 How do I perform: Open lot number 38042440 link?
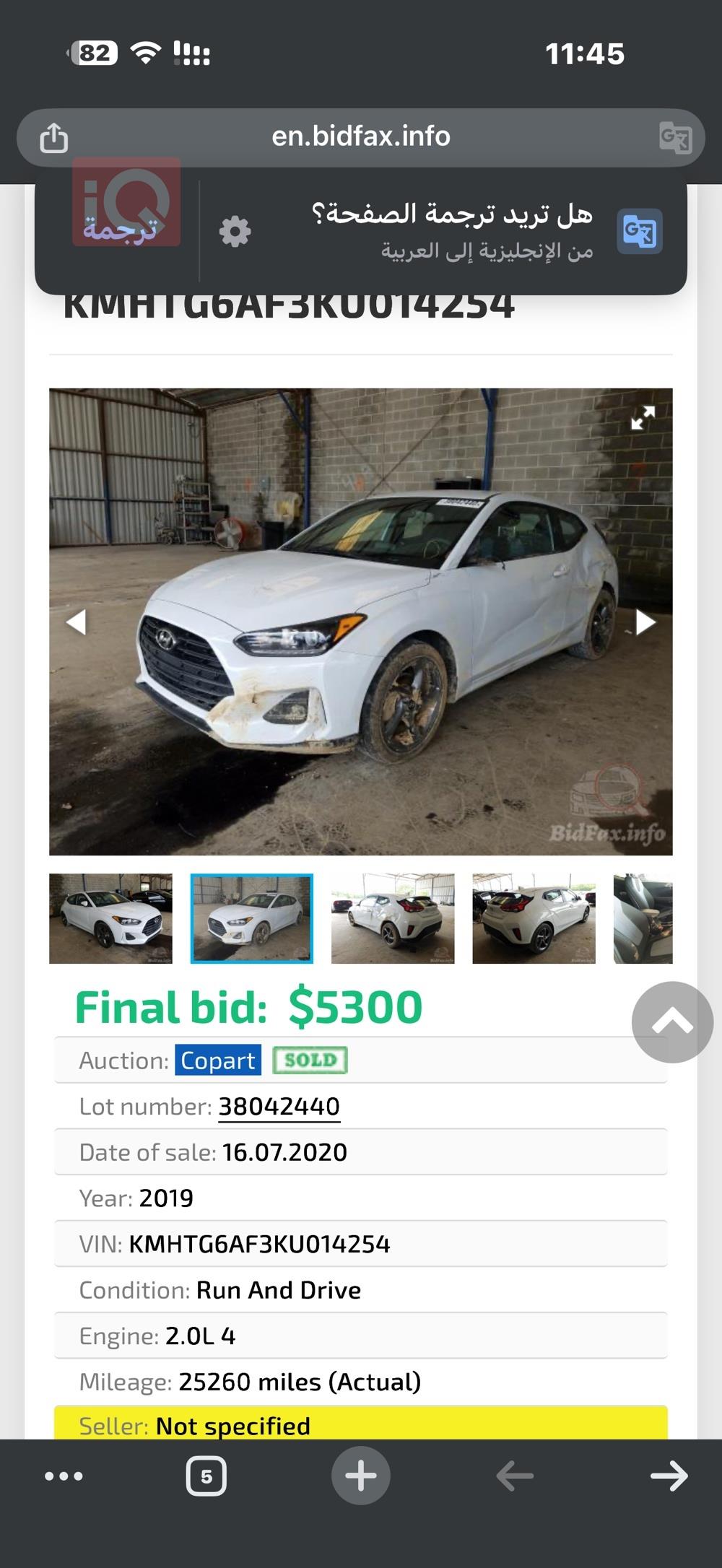pyautogui.click(x=279, y=1107)
